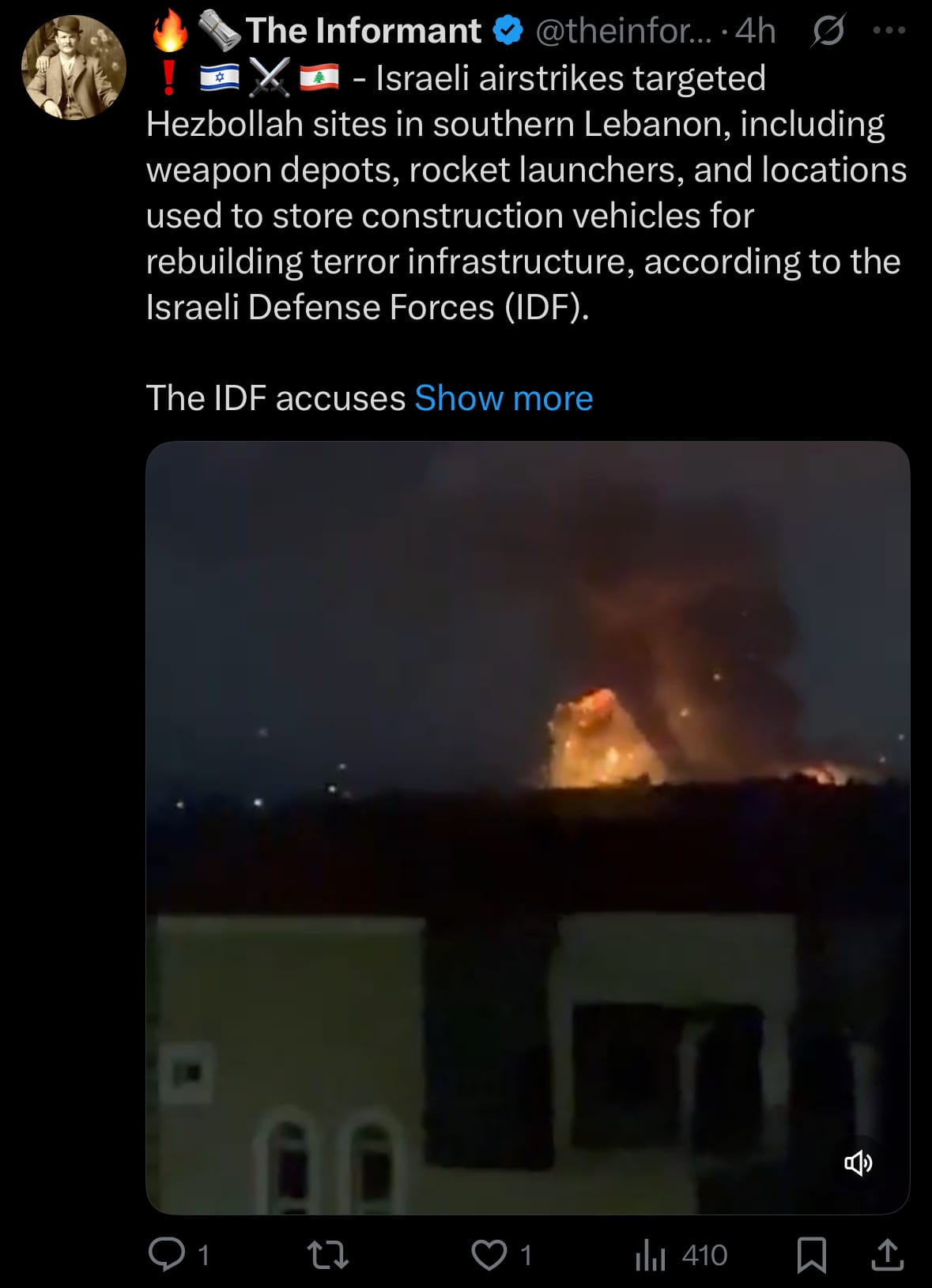The width and height of the screenshot is (932, 1288).
Task: Share this post
Action: (887, 1254)
